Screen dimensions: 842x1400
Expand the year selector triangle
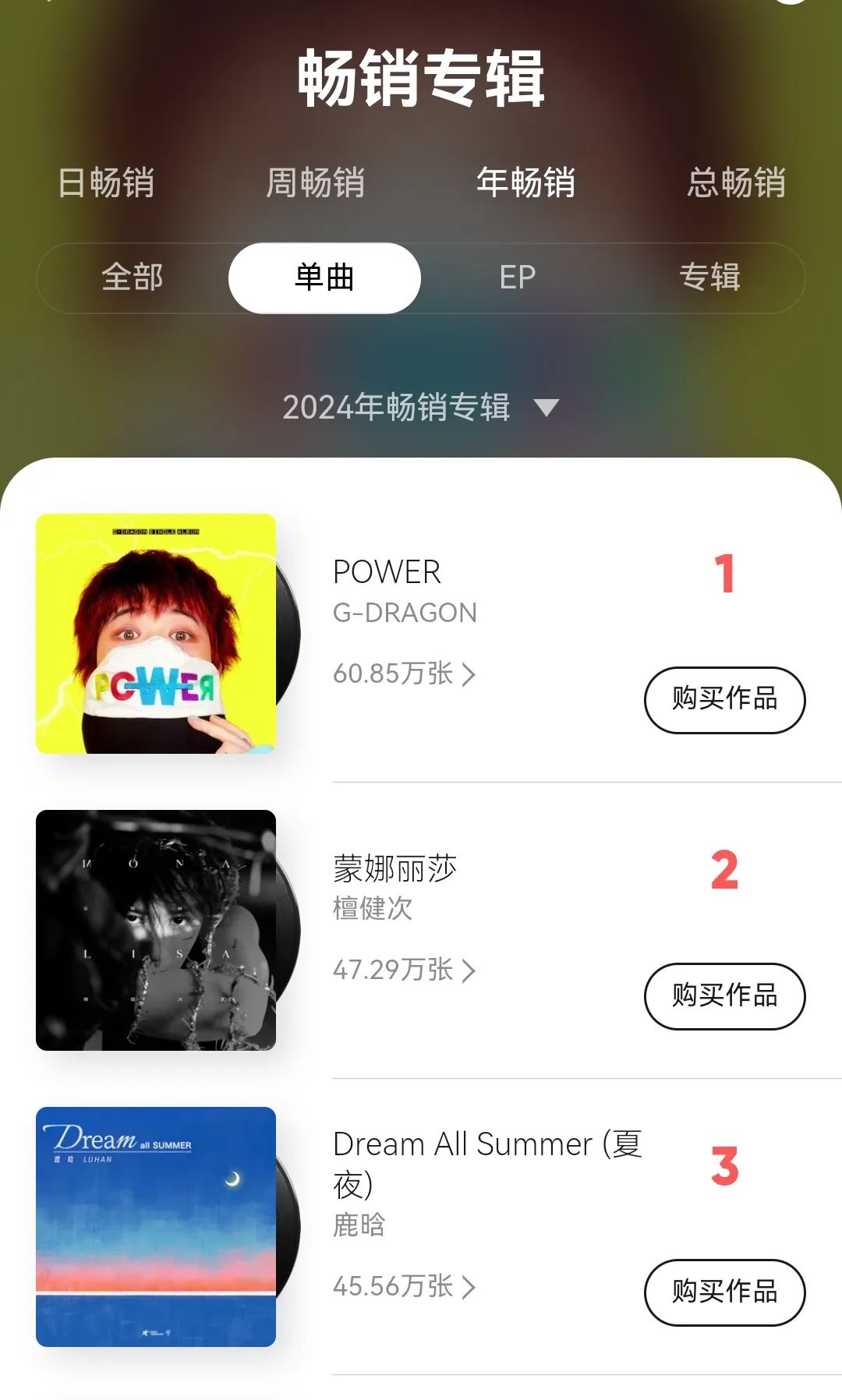point(548,408)
